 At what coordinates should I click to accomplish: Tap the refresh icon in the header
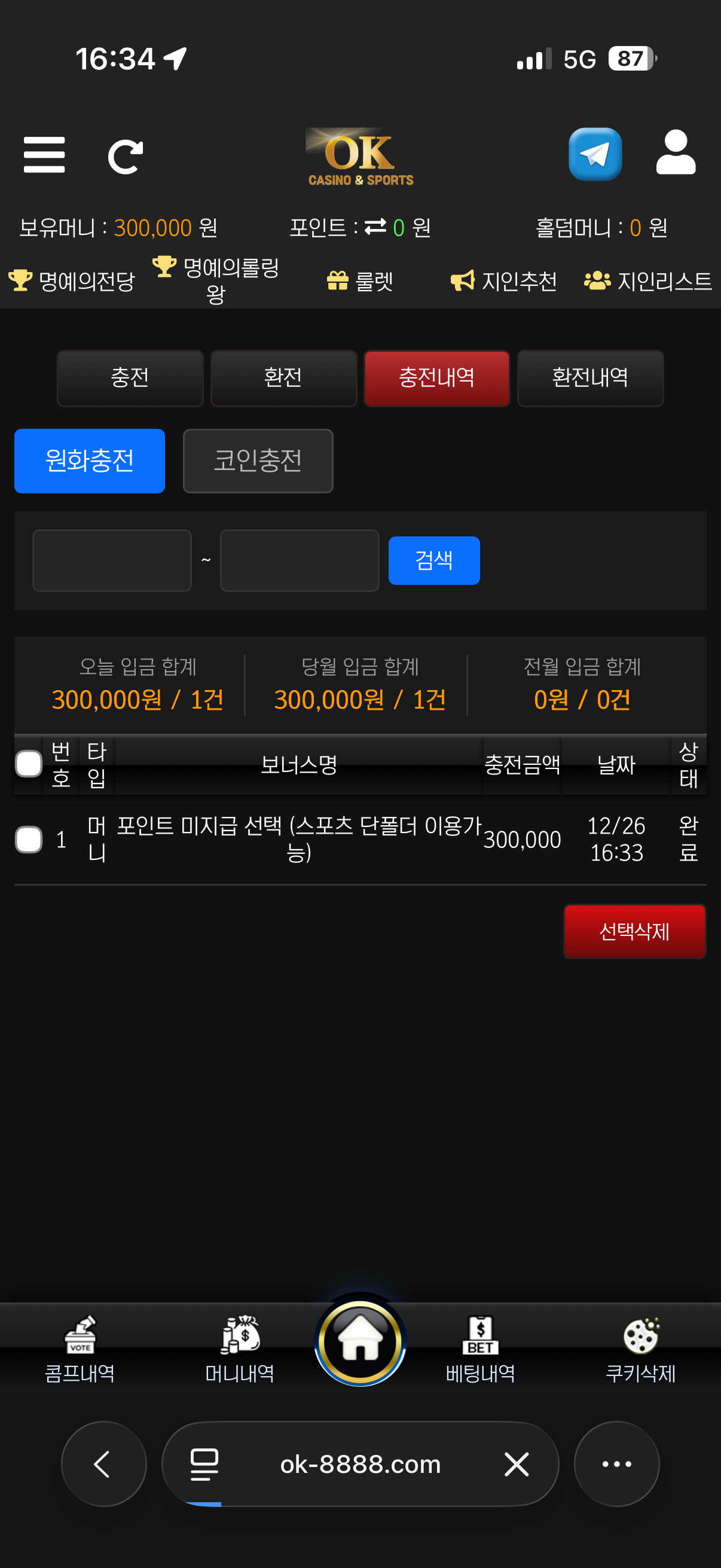pyautogui.click(x=126, y=157)
